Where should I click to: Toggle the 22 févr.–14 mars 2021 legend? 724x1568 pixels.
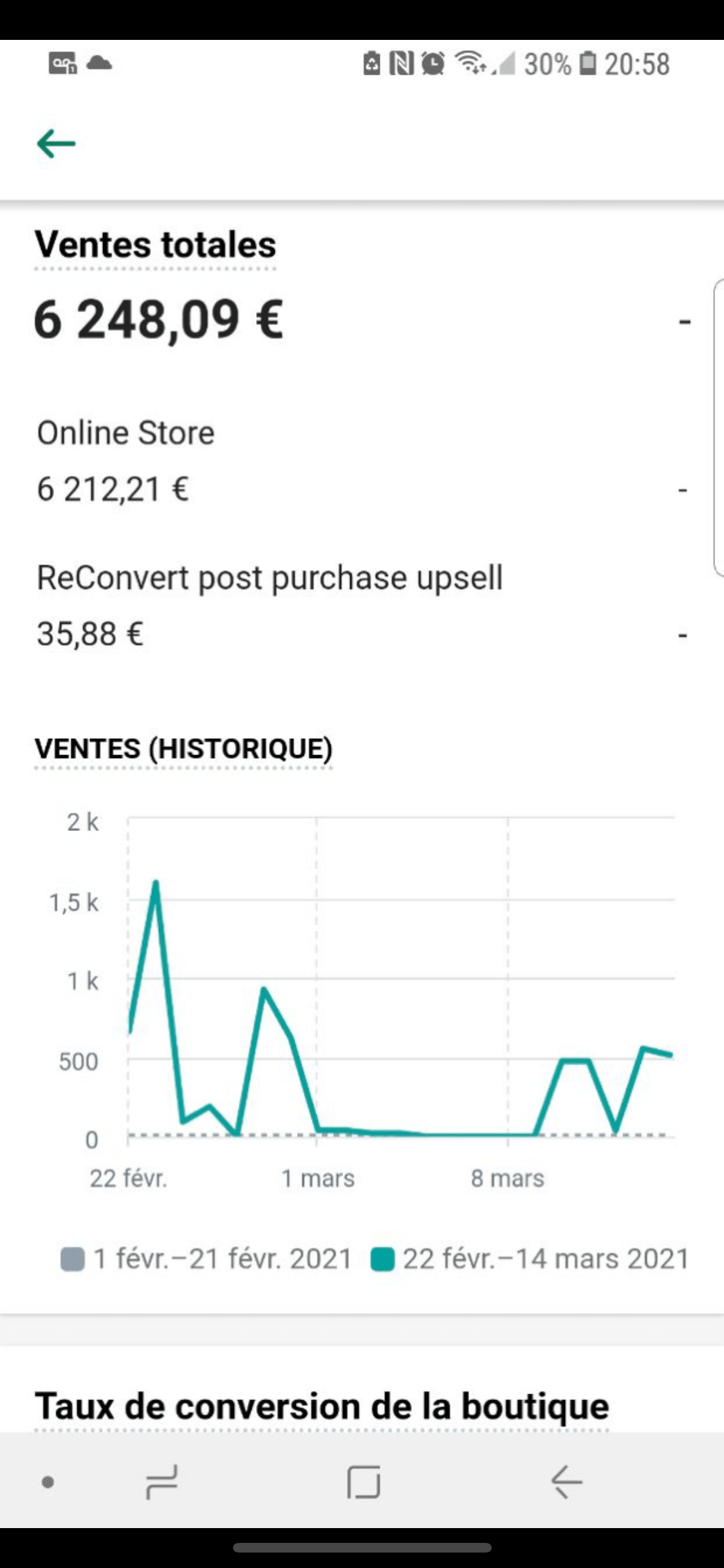(x=530, y=1259)
